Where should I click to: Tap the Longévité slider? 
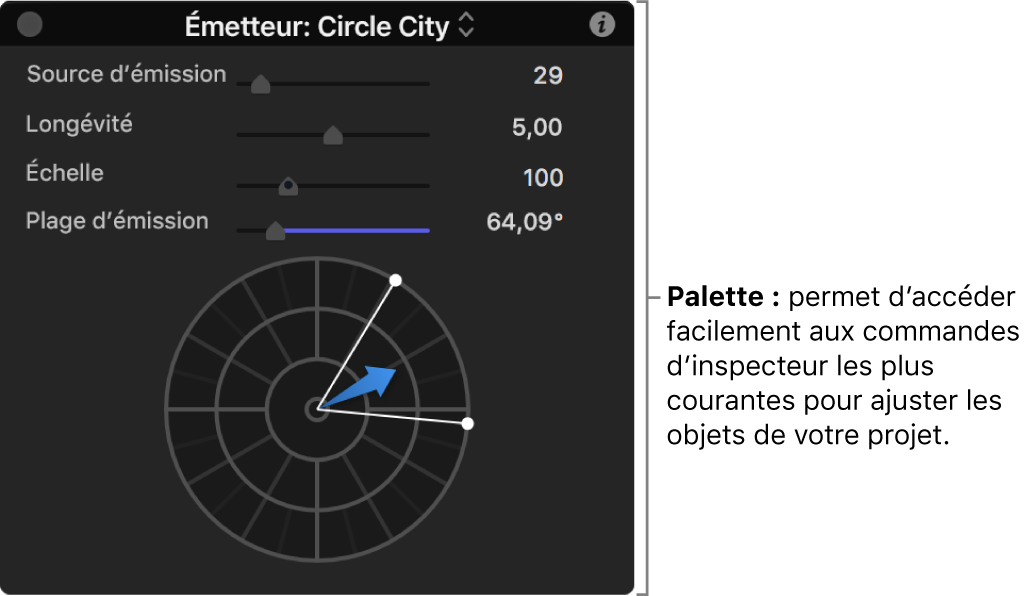tap(333, 135)
